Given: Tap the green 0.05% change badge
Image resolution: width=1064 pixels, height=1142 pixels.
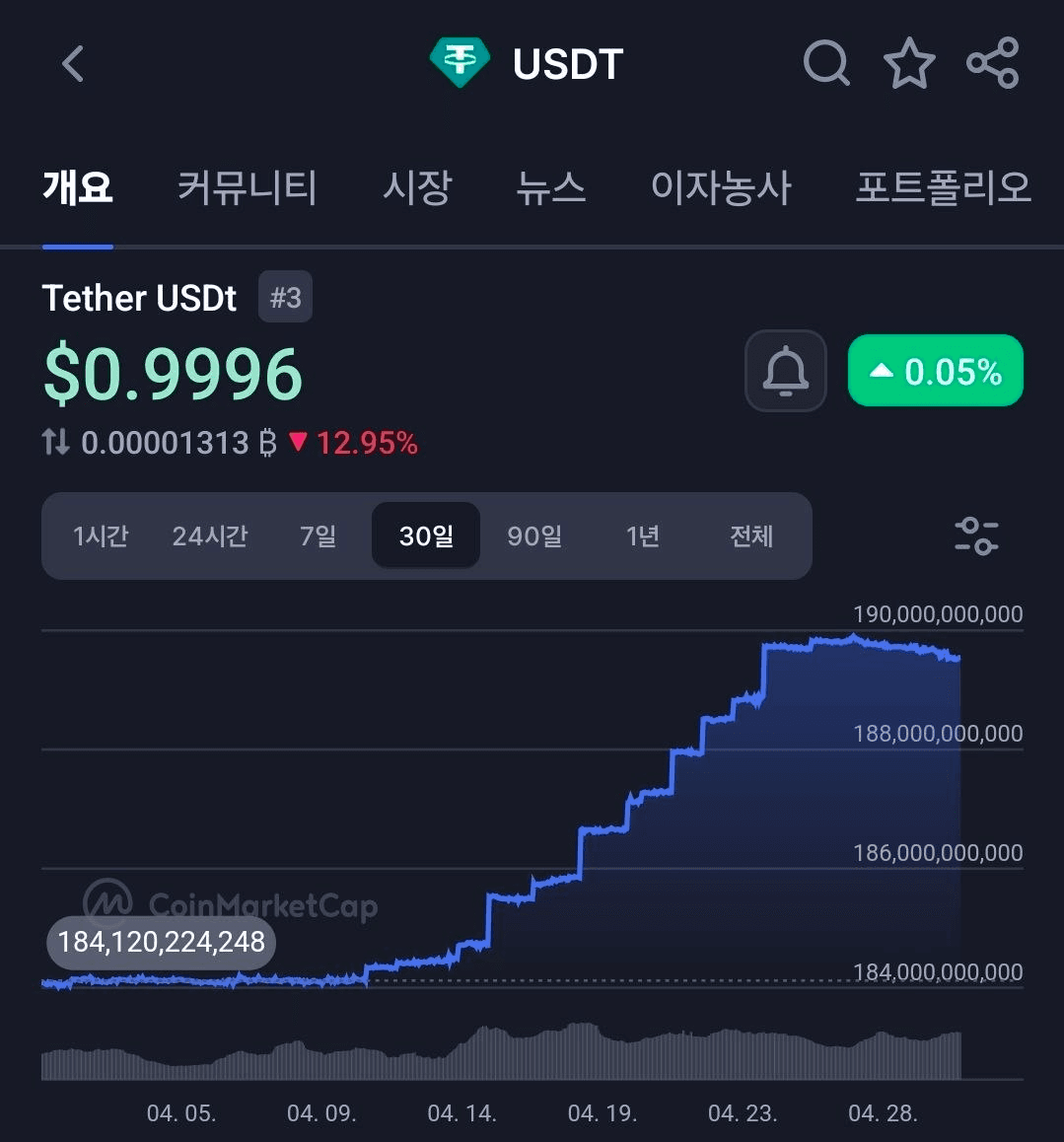Looking at the screenshot, I should [x=934, y=371].
